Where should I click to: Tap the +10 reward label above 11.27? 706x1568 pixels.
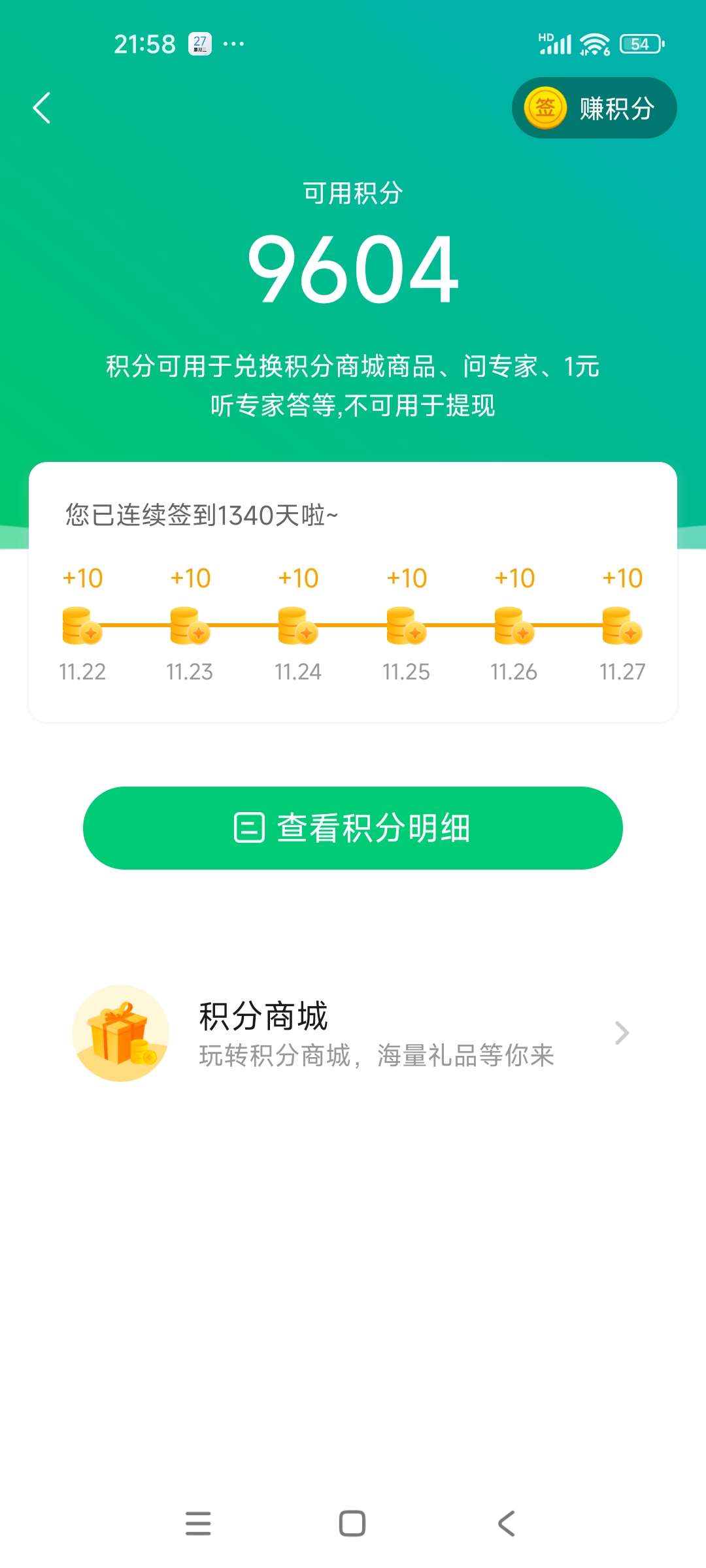622,578
